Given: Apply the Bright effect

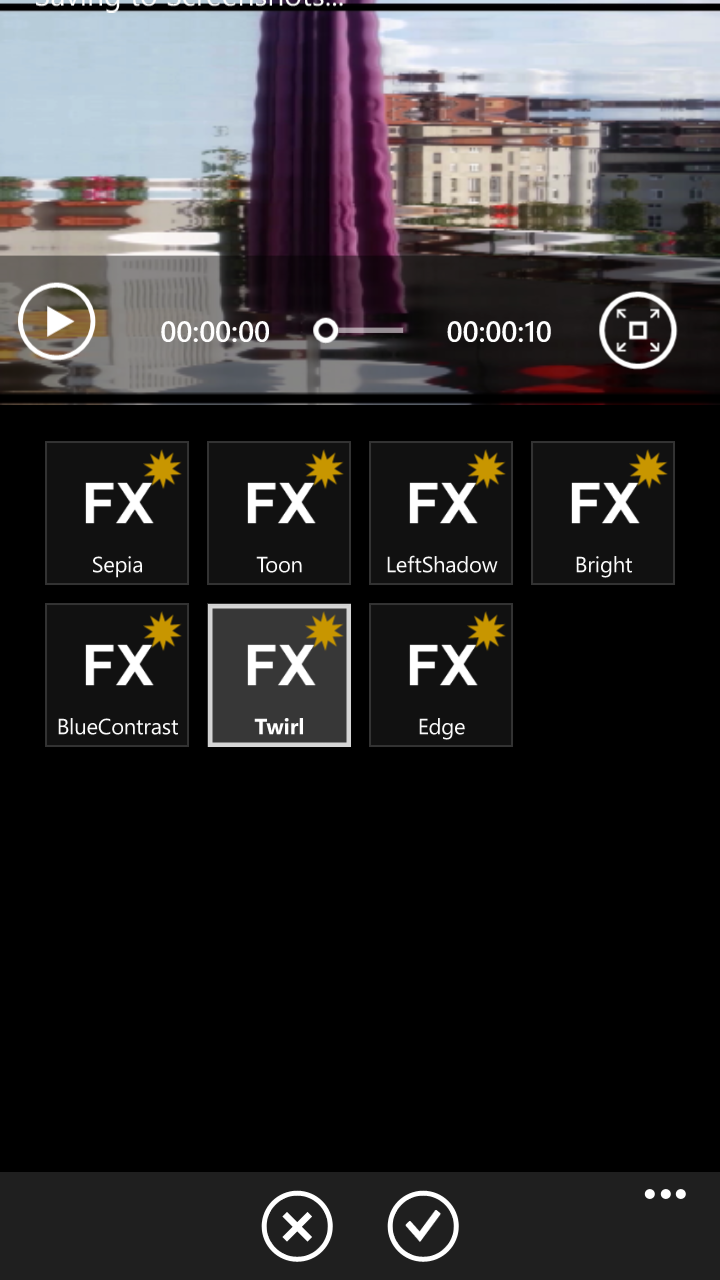Looking at the screenshot, I should tap(603, 513).
